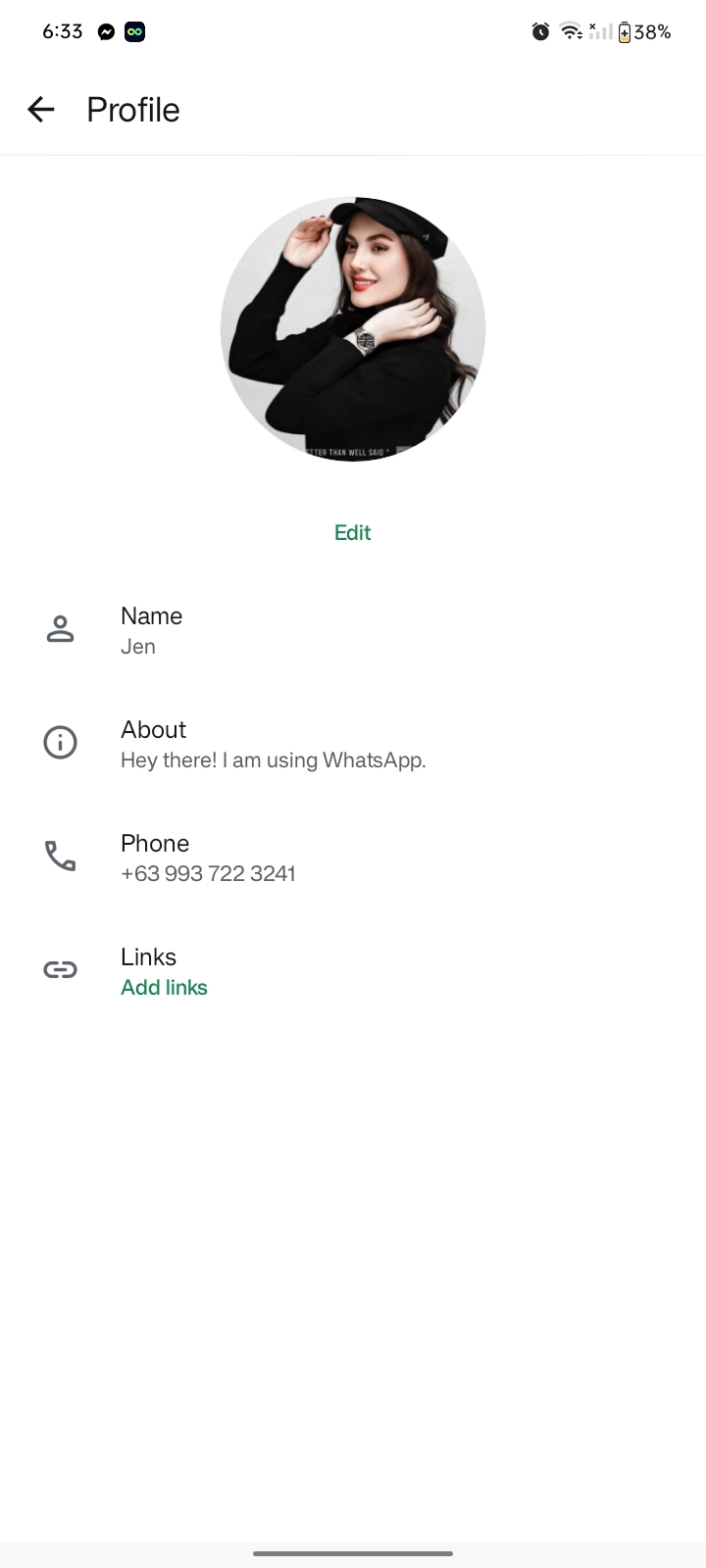Image resolution: width=706 pixels, height=1568 pixels.
Task: Go back from the Profile screen
Action: point(41,110)
